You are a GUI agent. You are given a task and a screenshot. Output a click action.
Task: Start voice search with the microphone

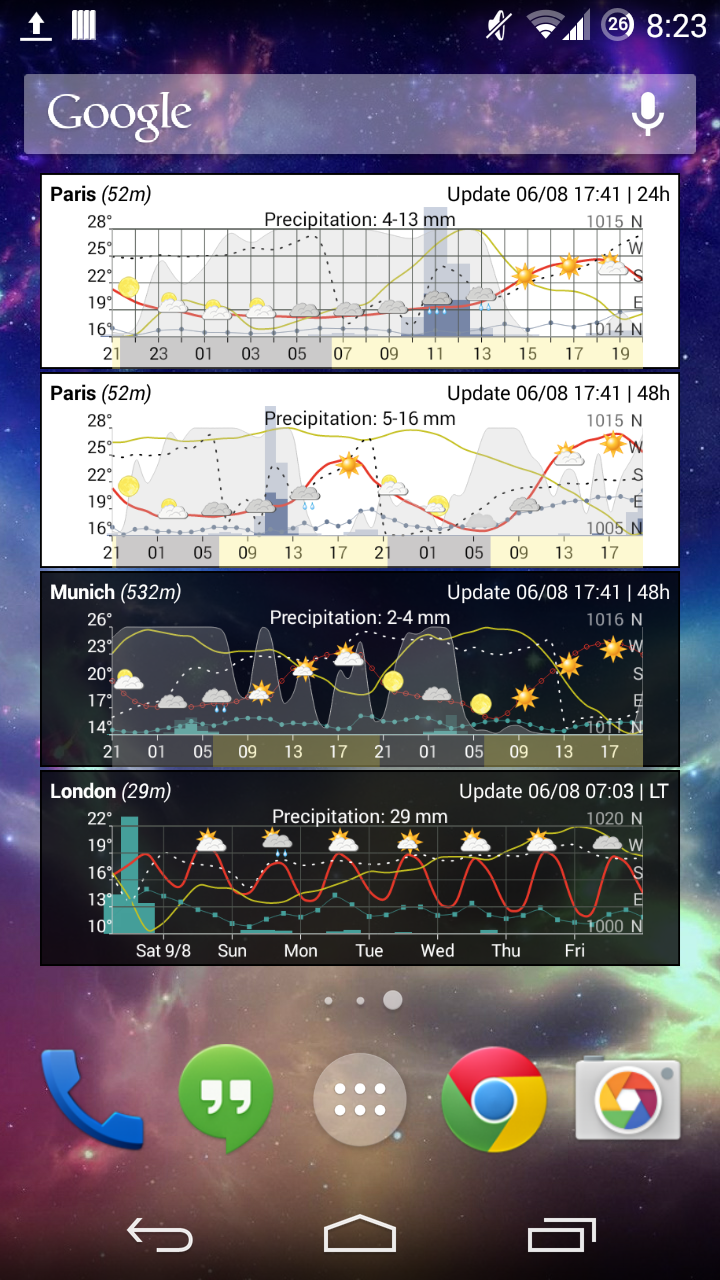[648, 114]
